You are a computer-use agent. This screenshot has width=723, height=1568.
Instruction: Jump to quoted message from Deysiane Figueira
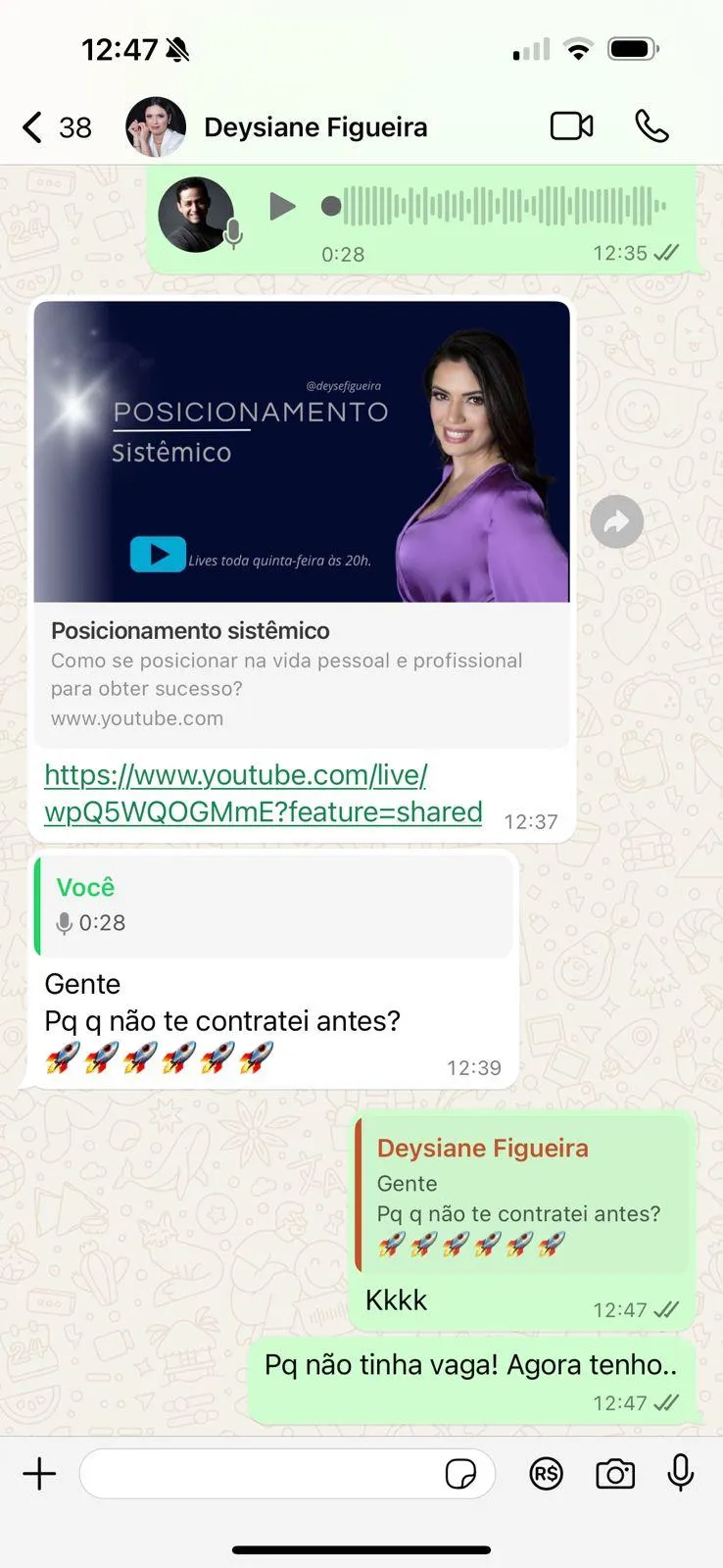(521, 1196)
